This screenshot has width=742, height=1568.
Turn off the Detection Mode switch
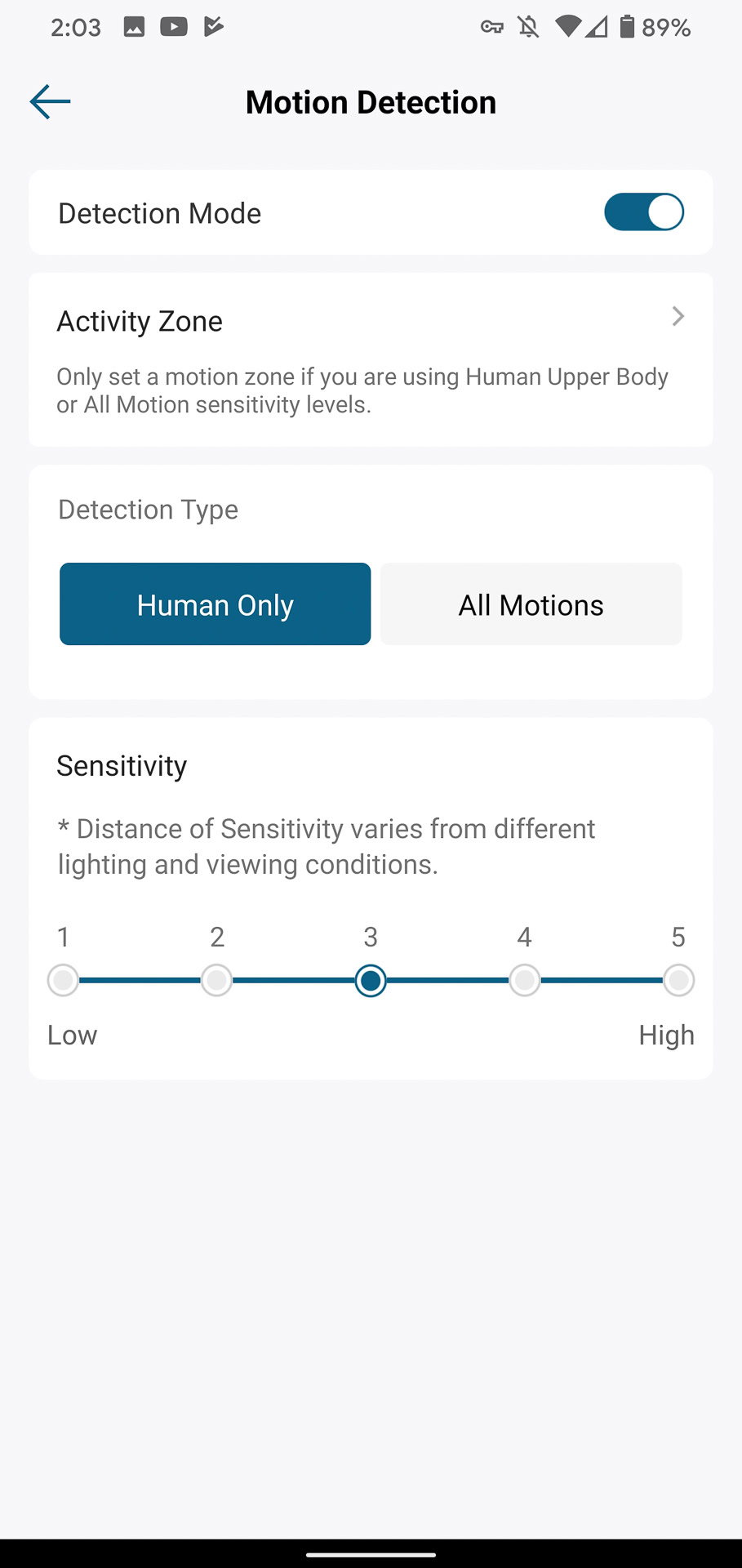[x=643, y=212]
